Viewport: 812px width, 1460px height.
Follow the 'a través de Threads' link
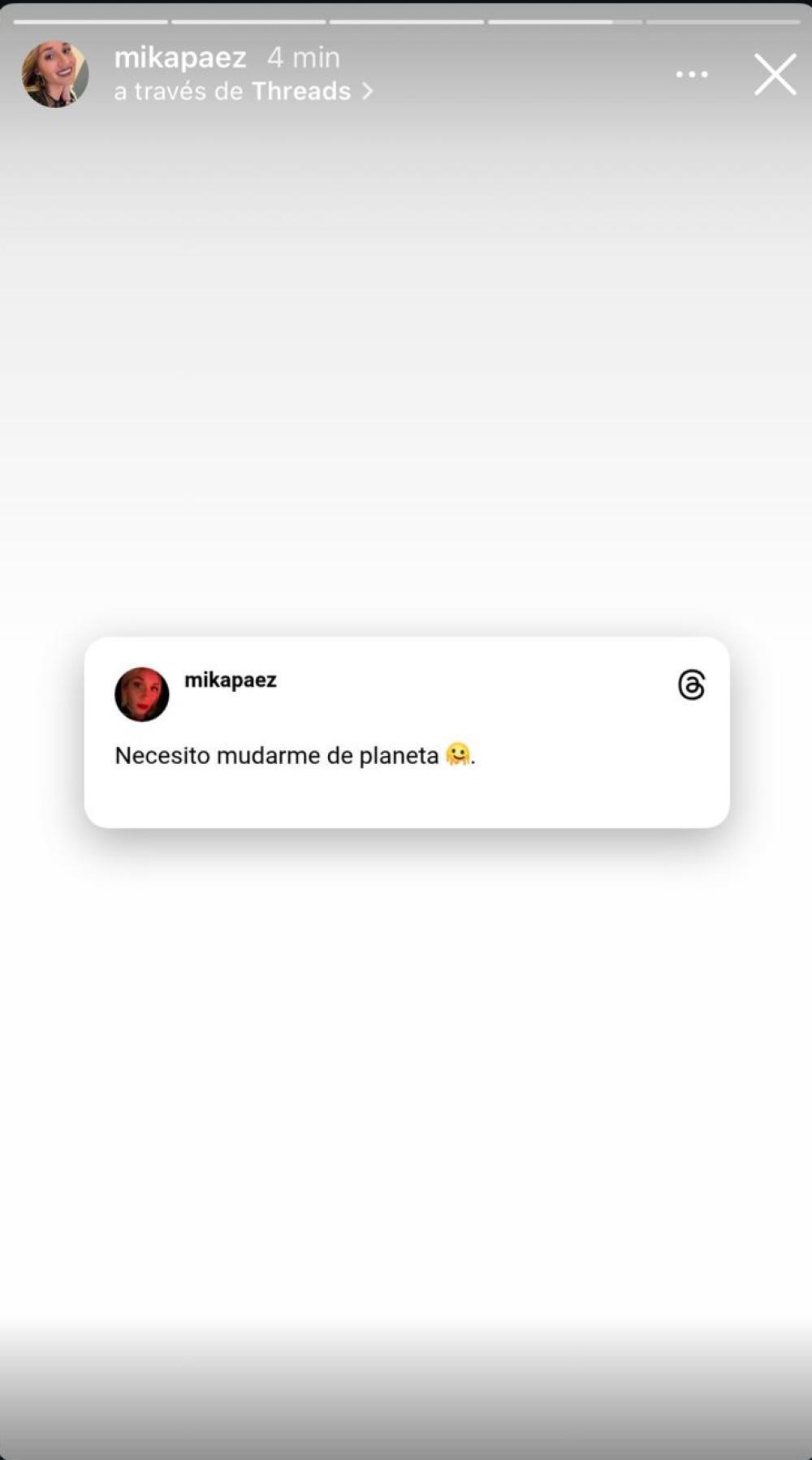pyautogui.click(x=243, y=92)
